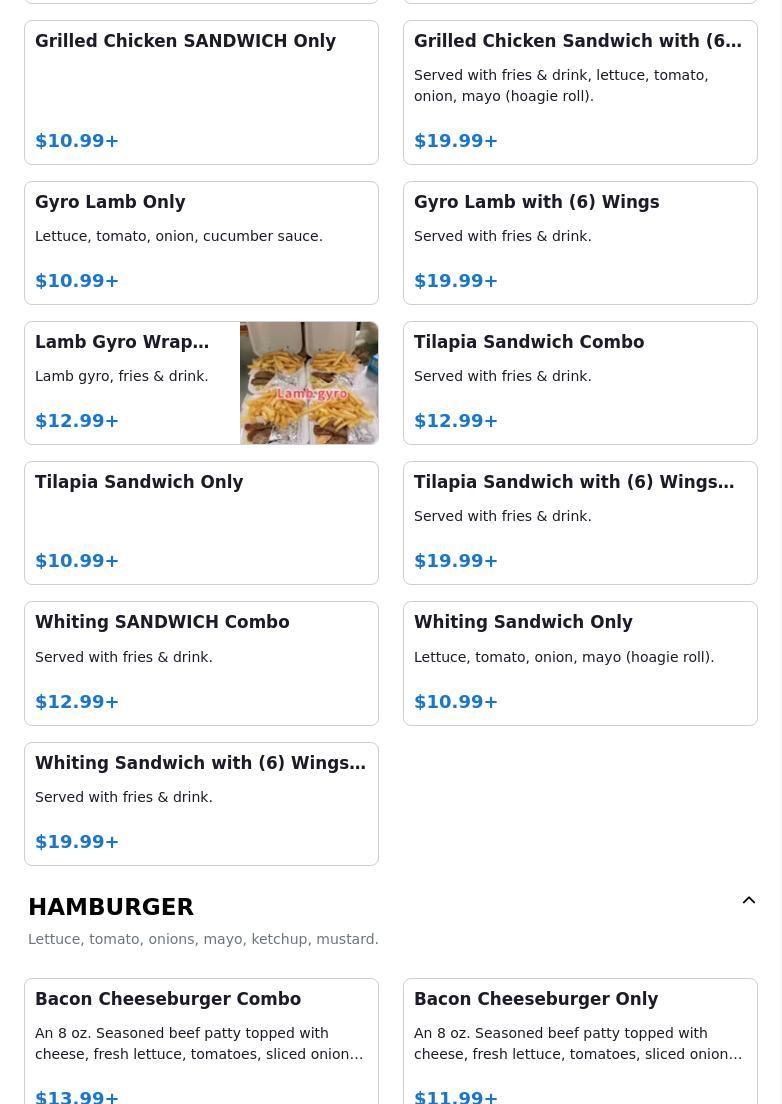Viewport: 782px width, 1104px height.
Task: Open the Whiting SANDWICH Combo card
Action: (201, 663)
